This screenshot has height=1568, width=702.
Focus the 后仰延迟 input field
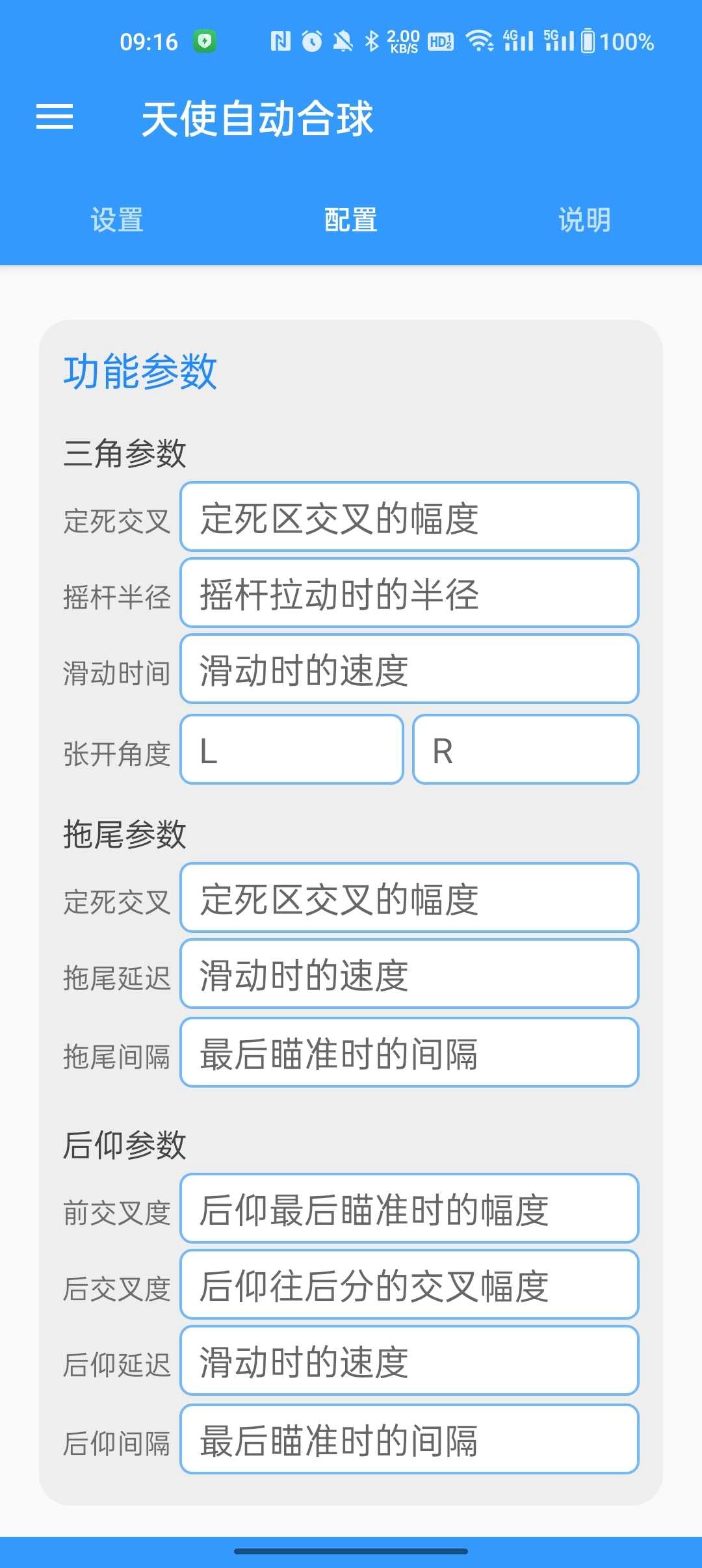pyautogui.click(x=409, y=1361)
